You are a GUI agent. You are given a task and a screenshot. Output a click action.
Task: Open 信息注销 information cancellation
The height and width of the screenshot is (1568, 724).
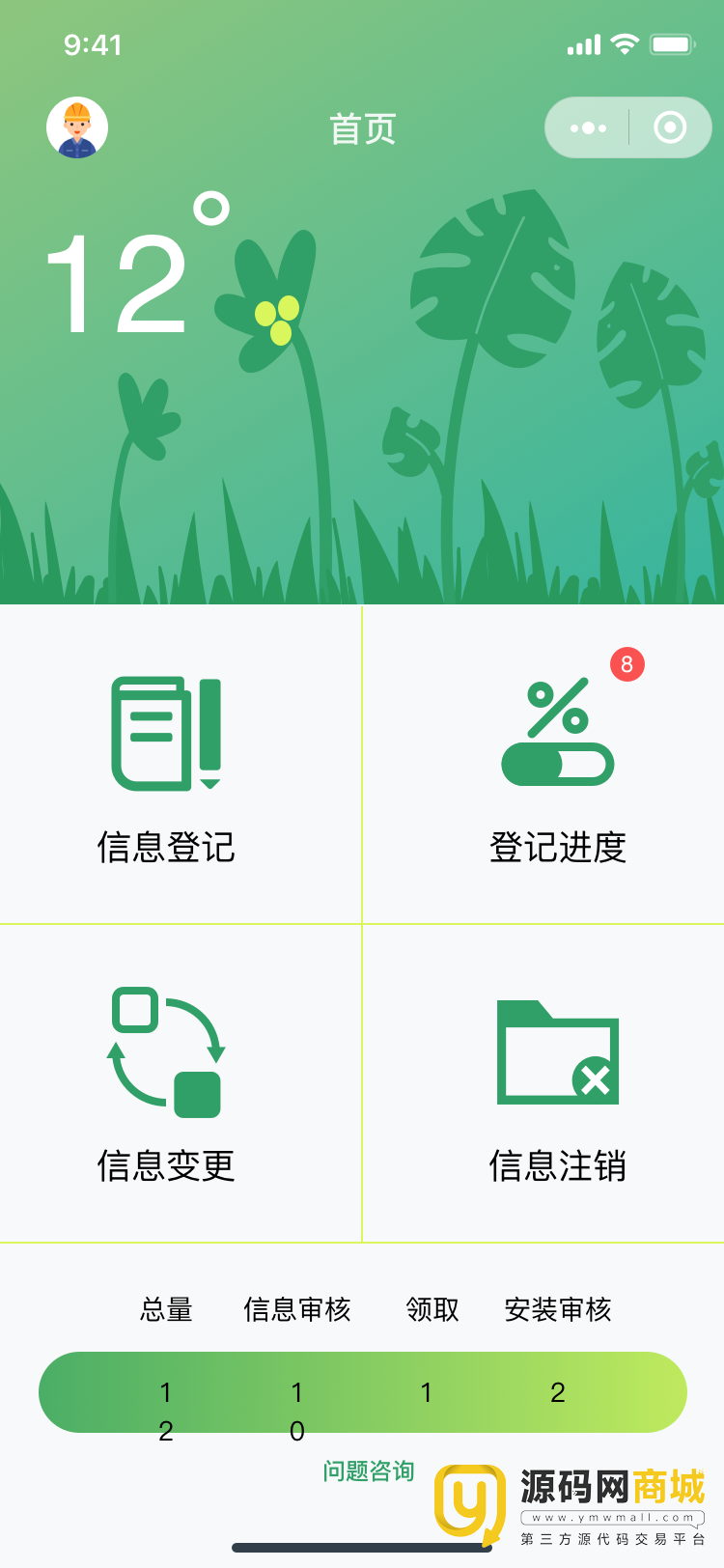[558, 1083]
